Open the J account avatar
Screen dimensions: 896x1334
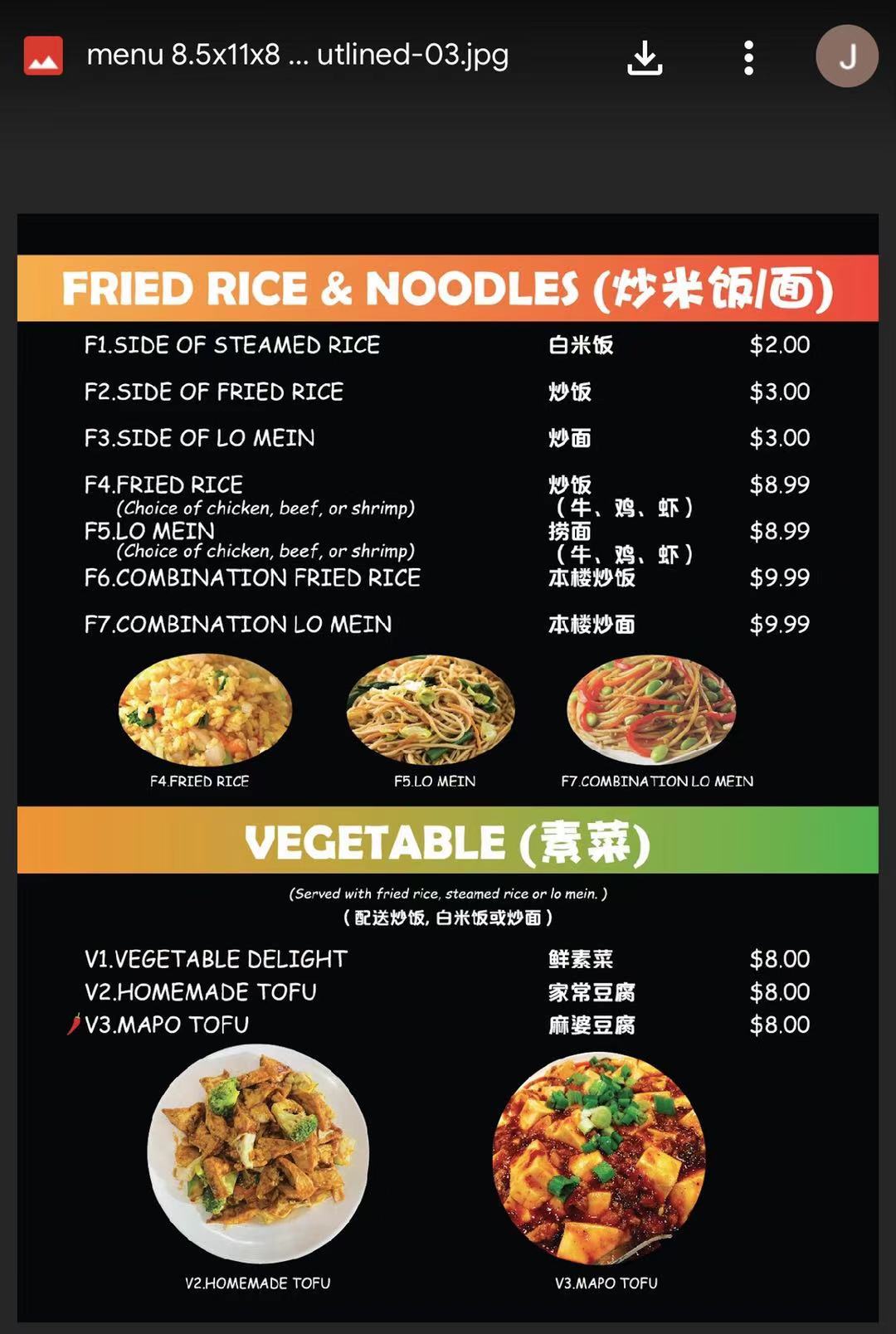[846, 56]
